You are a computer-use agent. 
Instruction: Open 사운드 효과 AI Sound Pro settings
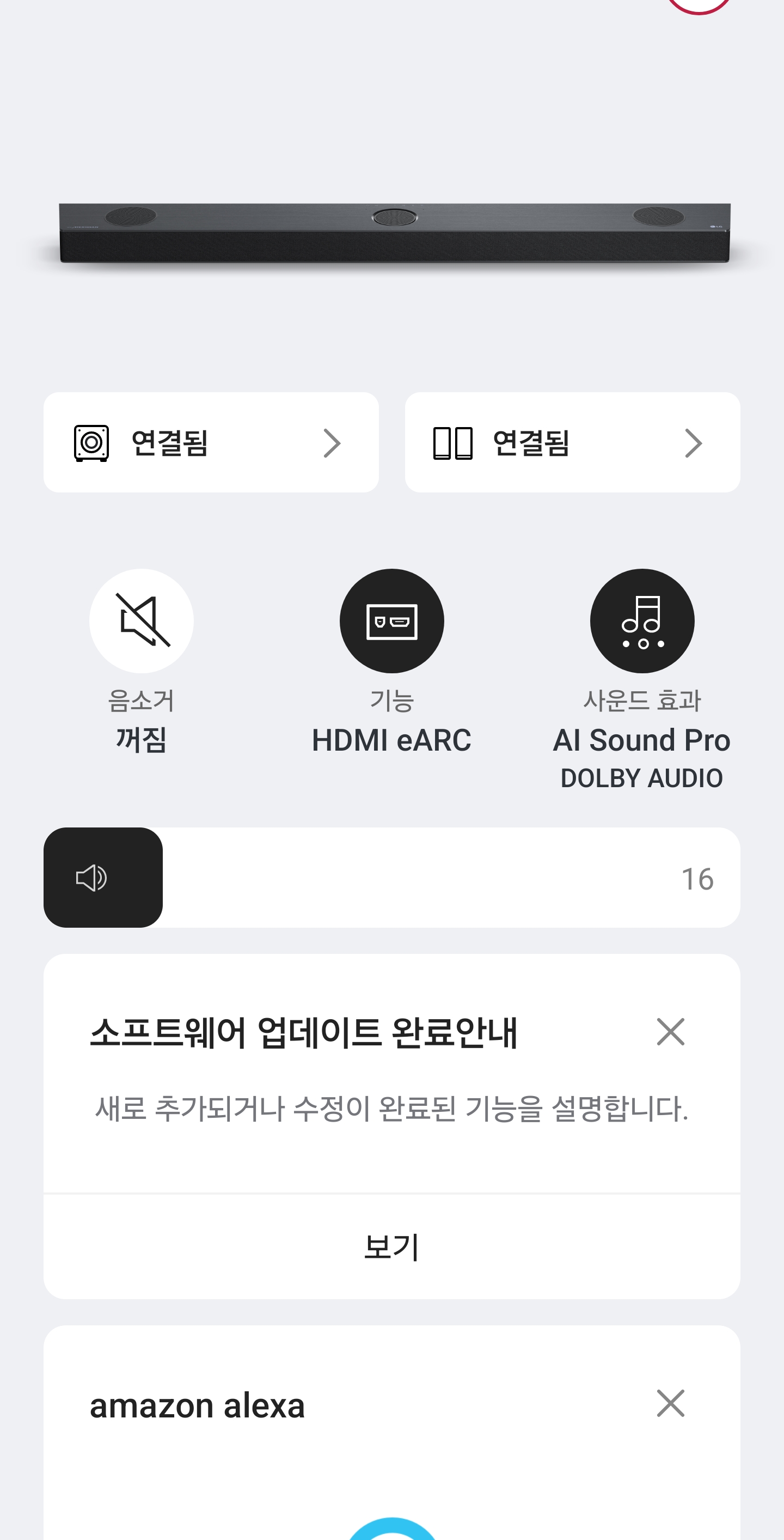(642, 620)
